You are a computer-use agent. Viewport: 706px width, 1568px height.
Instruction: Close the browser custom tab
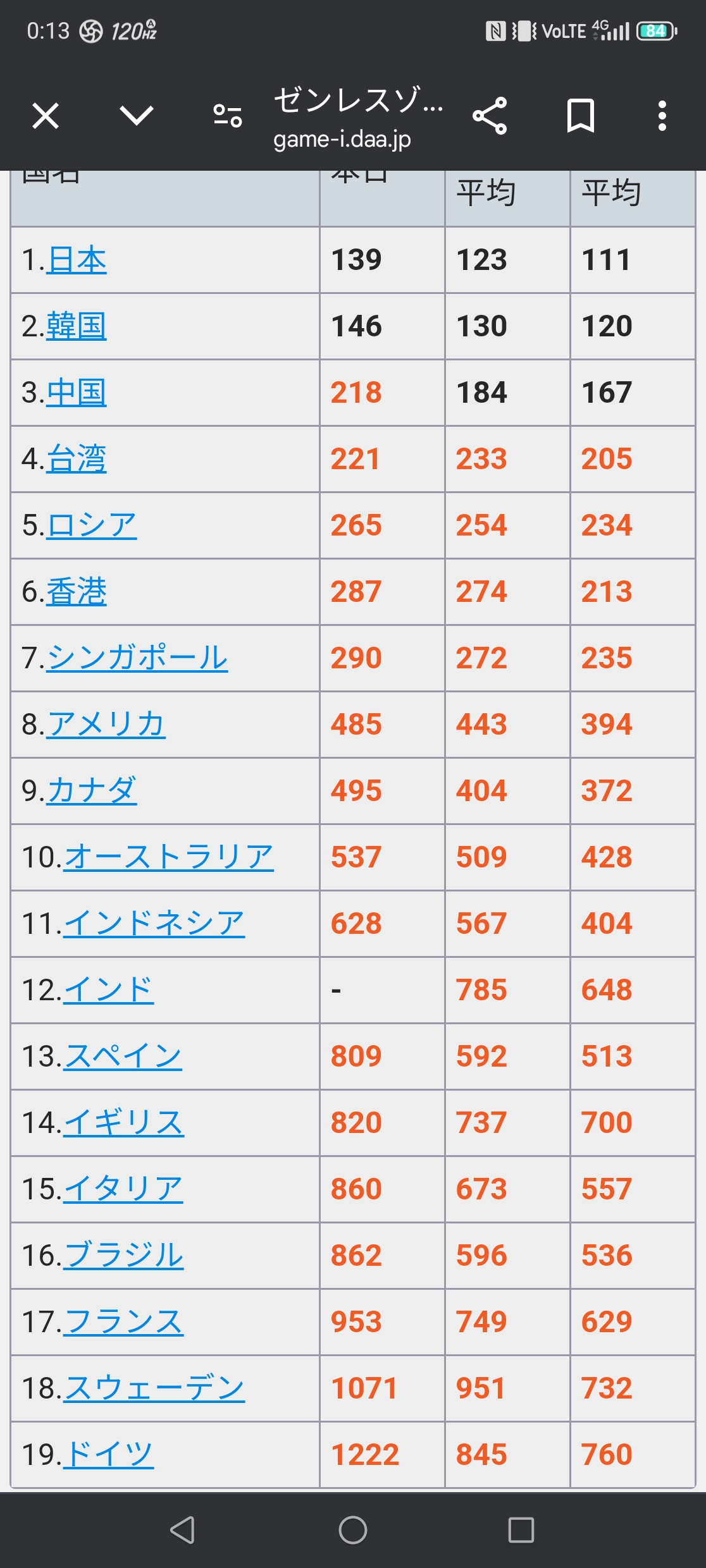point(46,116)
